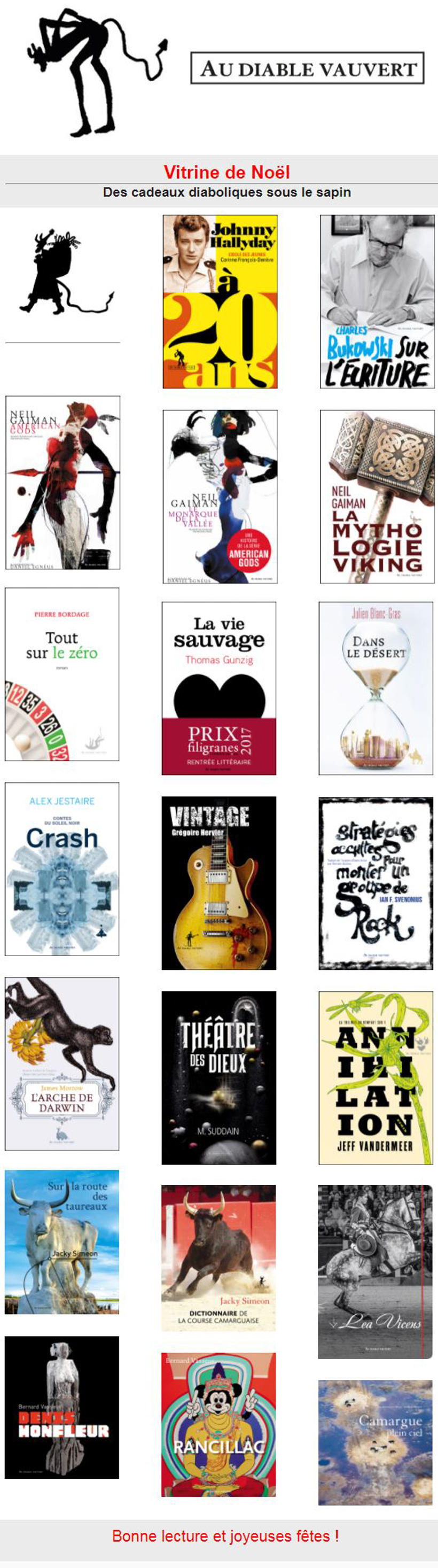Open Vintage by Grégoire Hervier

(x=219, y=883)
